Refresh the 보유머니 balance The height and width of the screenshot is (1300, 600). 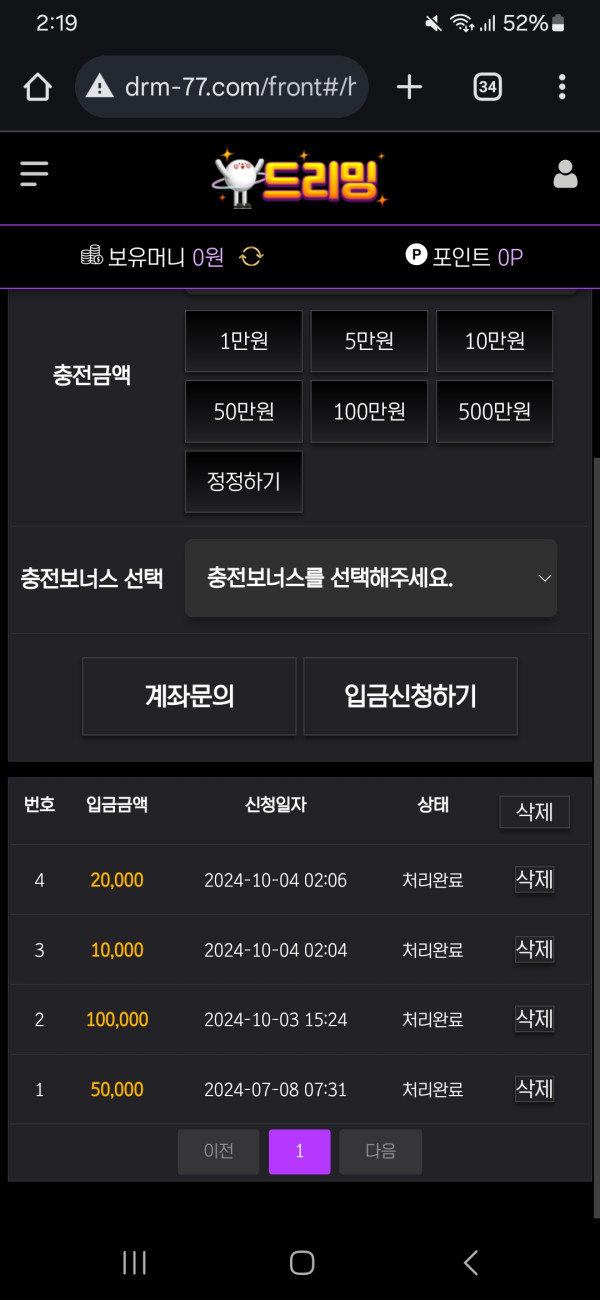[251, 257]
